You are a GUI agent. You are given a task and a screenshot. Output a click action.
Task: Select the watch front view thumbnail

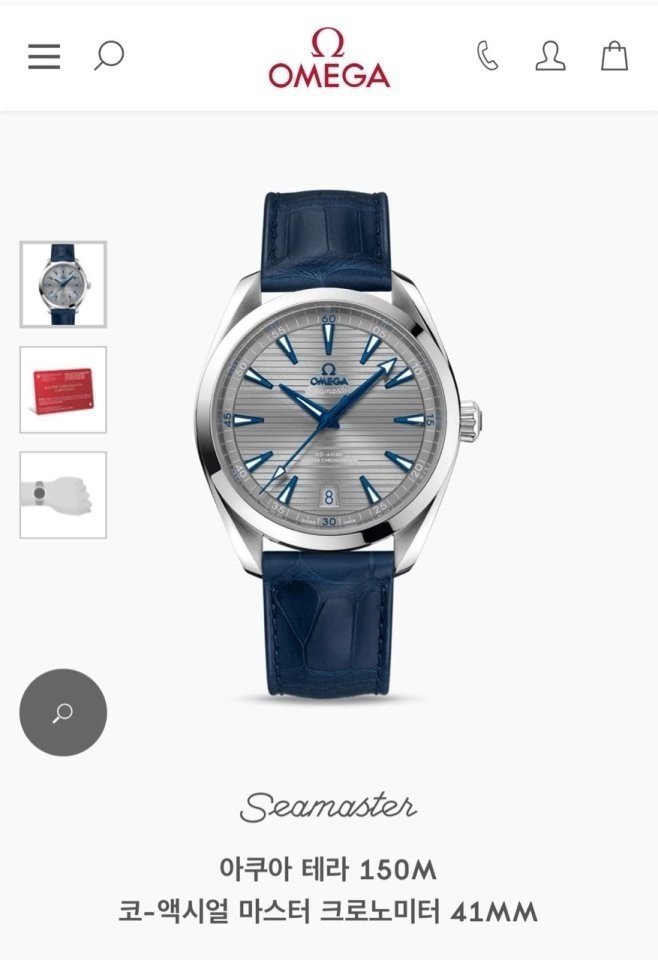[x=63, y=285]
